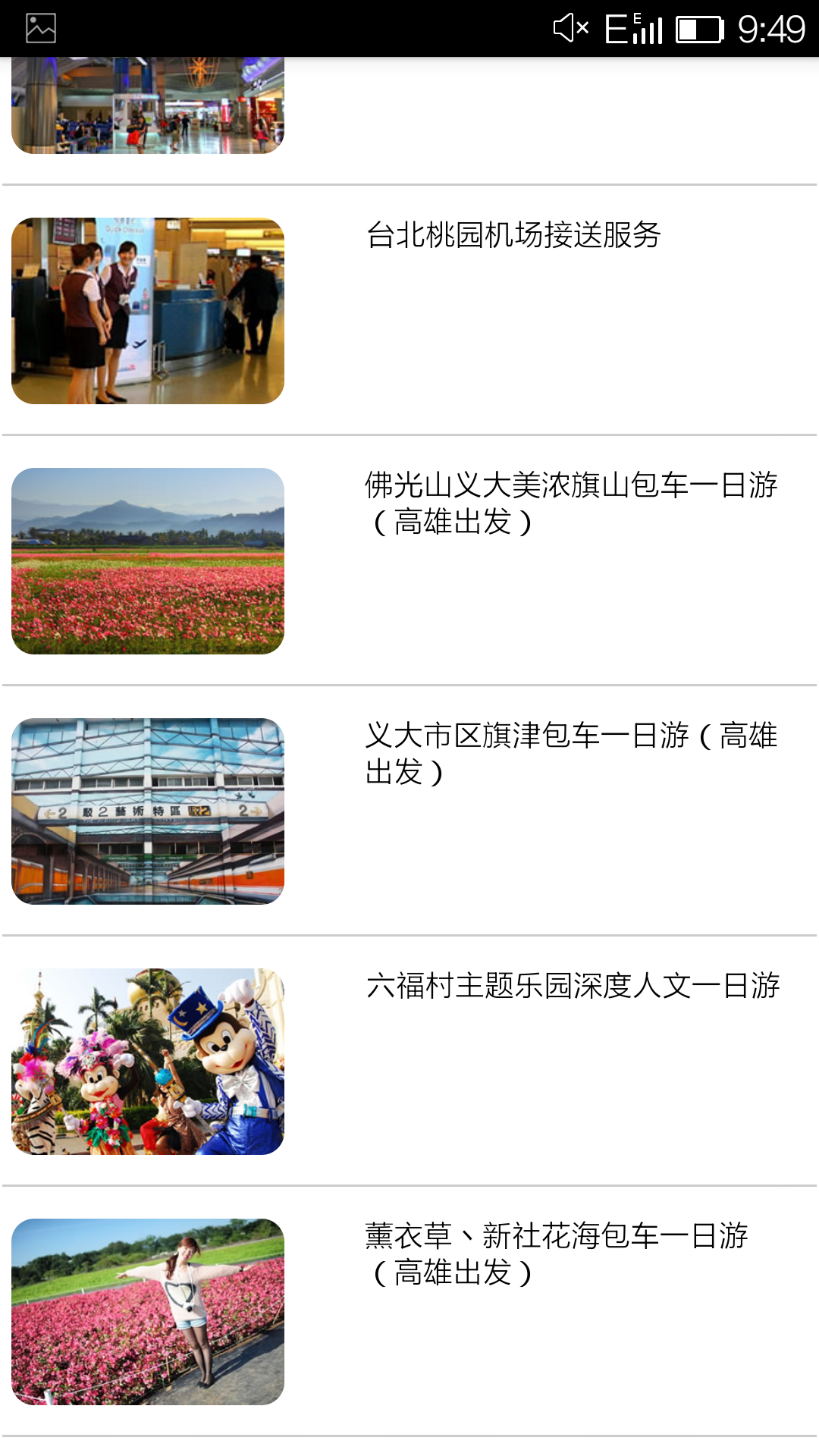
Task: Tap the Mickey Mouse theme park thumbnail
Action: click(148, 1062)
